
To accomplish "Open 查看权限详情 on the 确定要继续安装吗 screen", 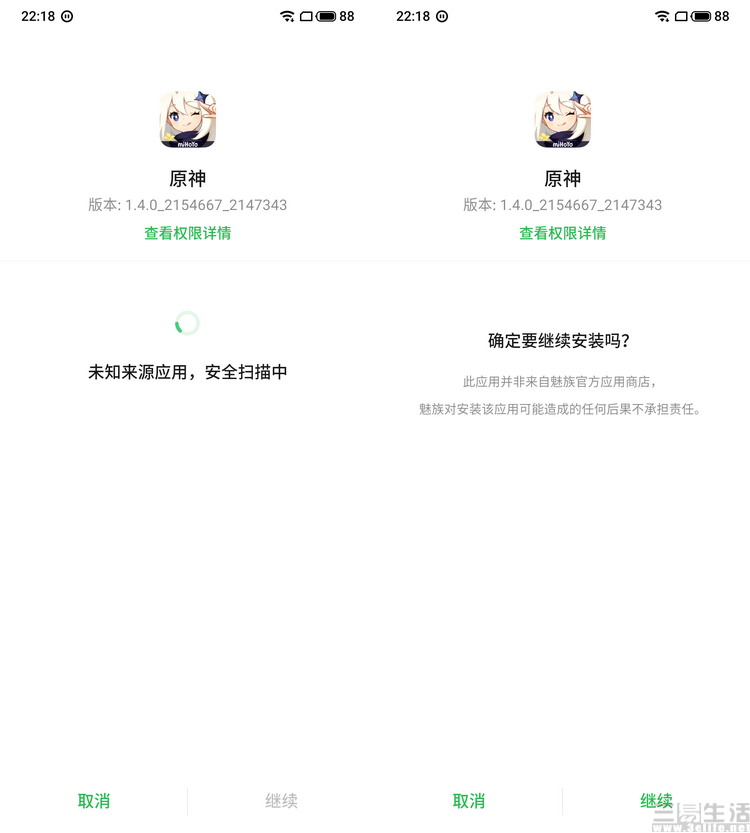I will tap(562, 233).
